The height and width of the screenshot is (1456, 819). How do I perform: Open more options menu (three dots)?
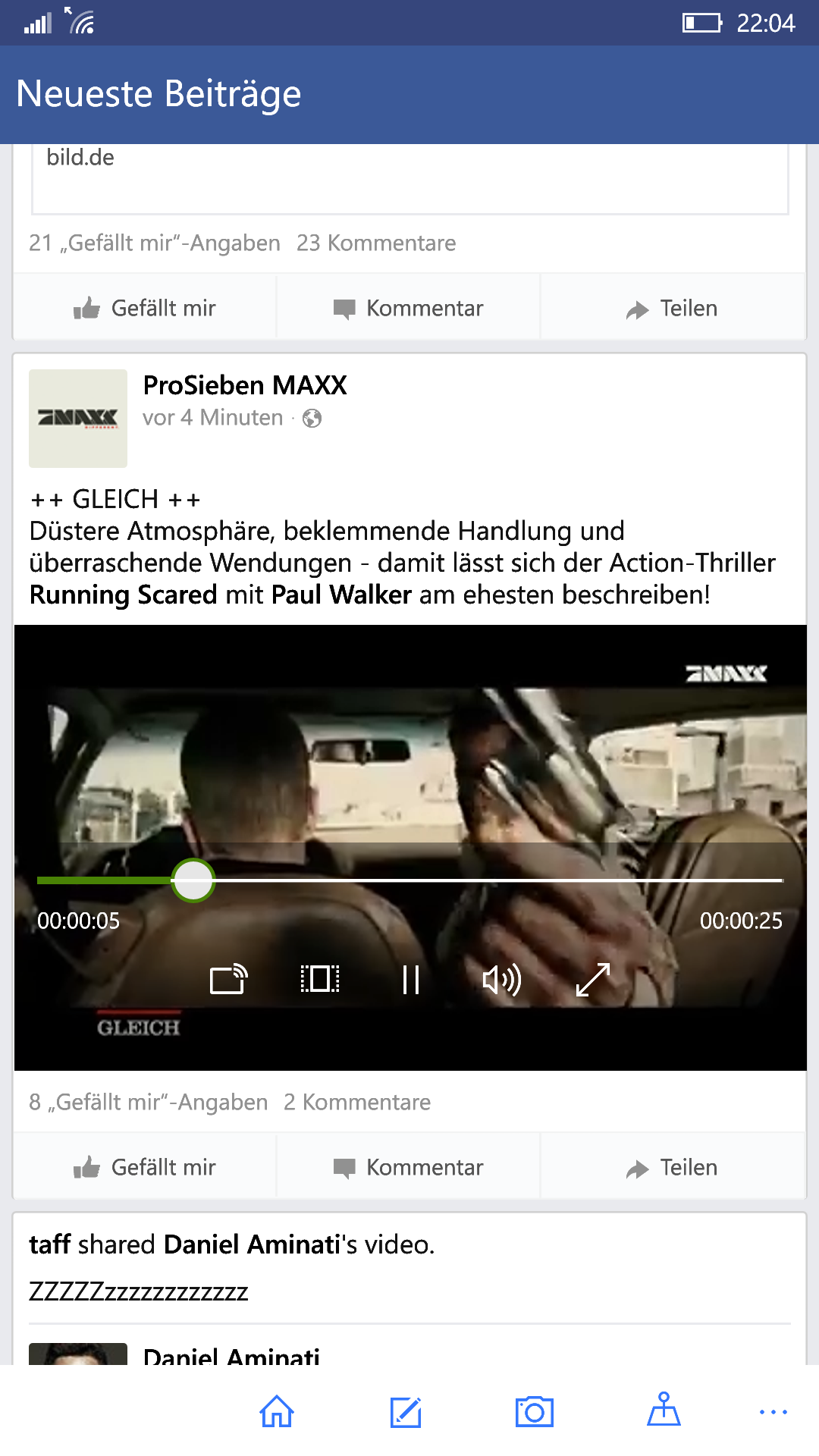(x=773, y=1412)
